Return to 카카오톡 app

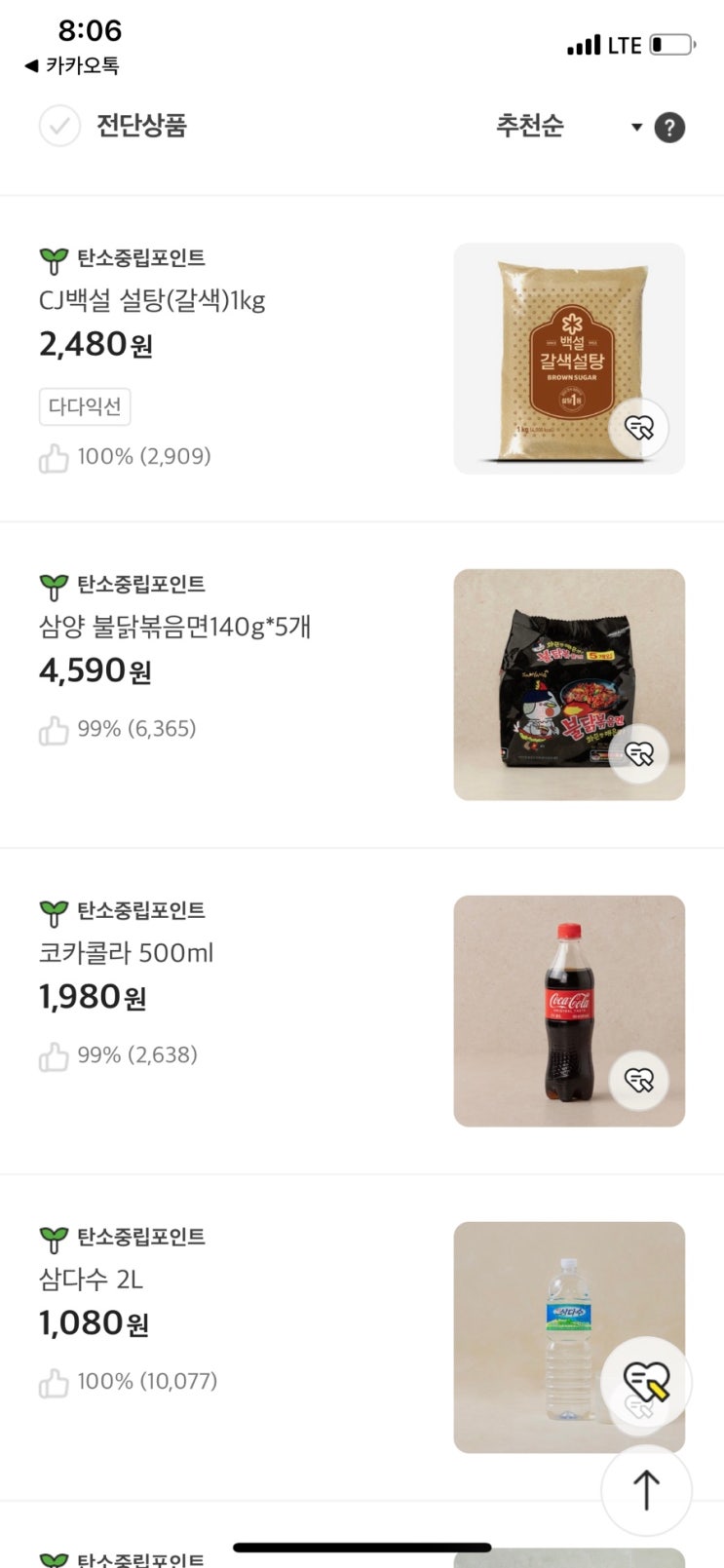[x=72, y=66]
